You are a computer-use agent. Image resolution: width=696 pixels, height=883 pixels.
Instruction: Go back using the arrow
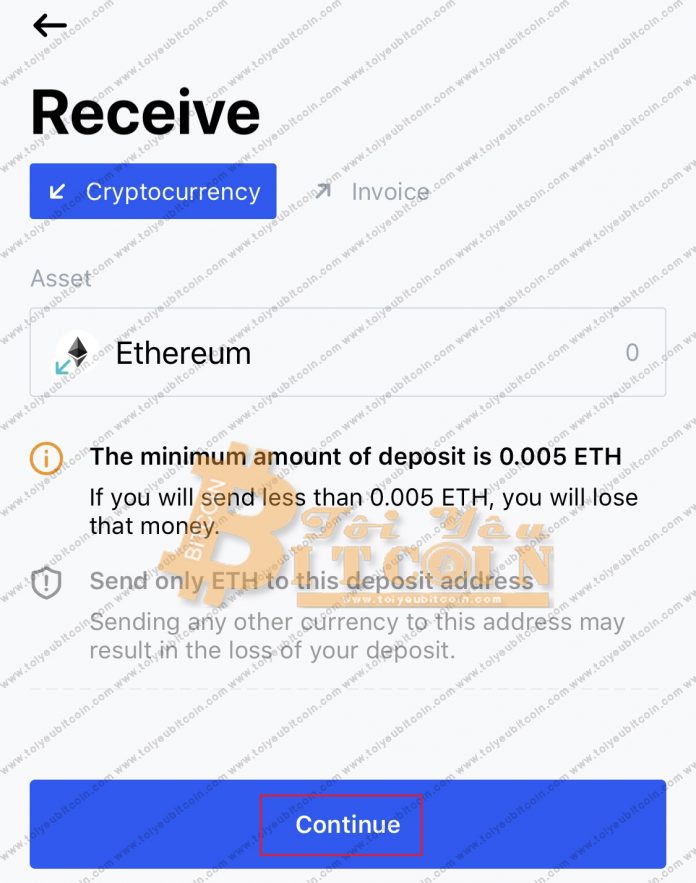(49, 26)
